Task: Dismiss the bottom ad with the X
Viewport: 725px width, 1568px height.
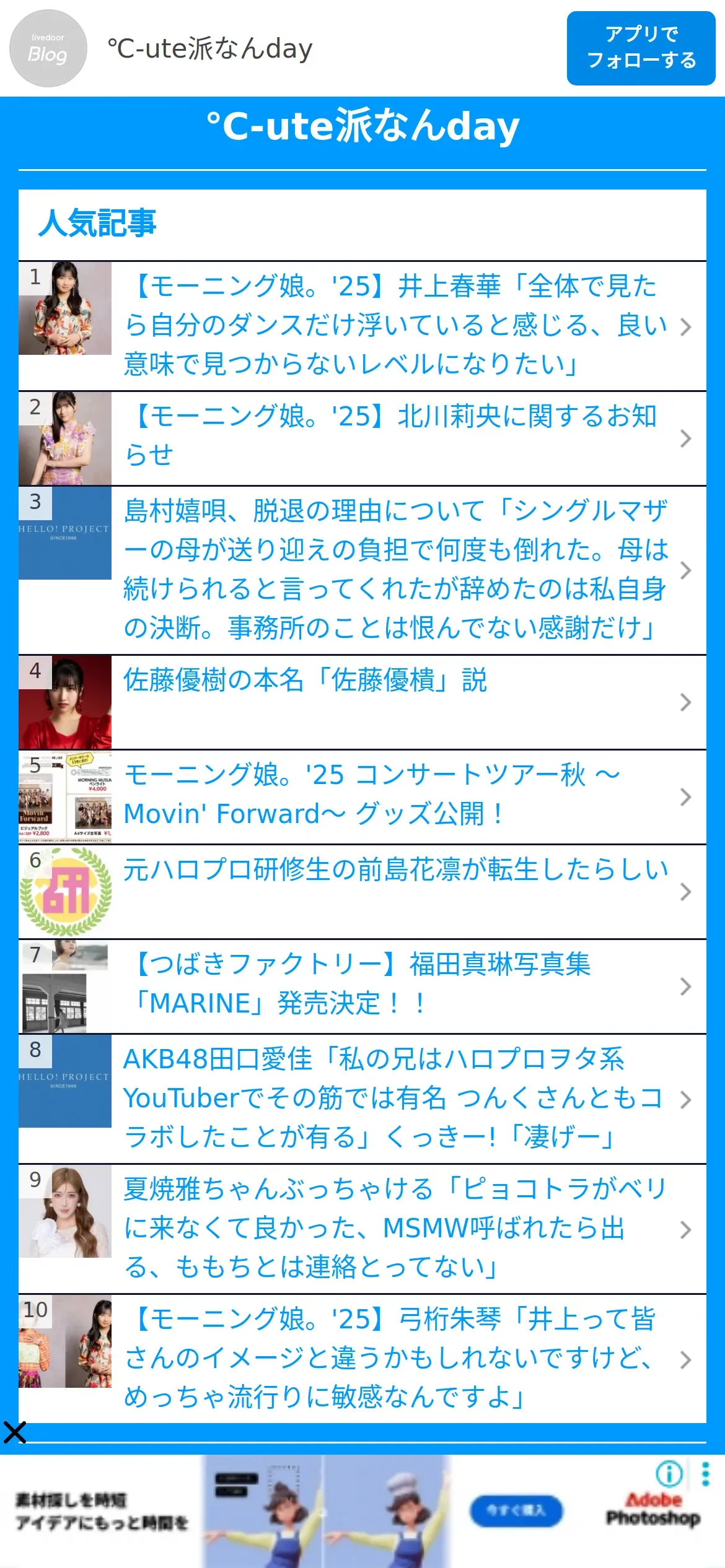Action: click(x=14, y=1432)
